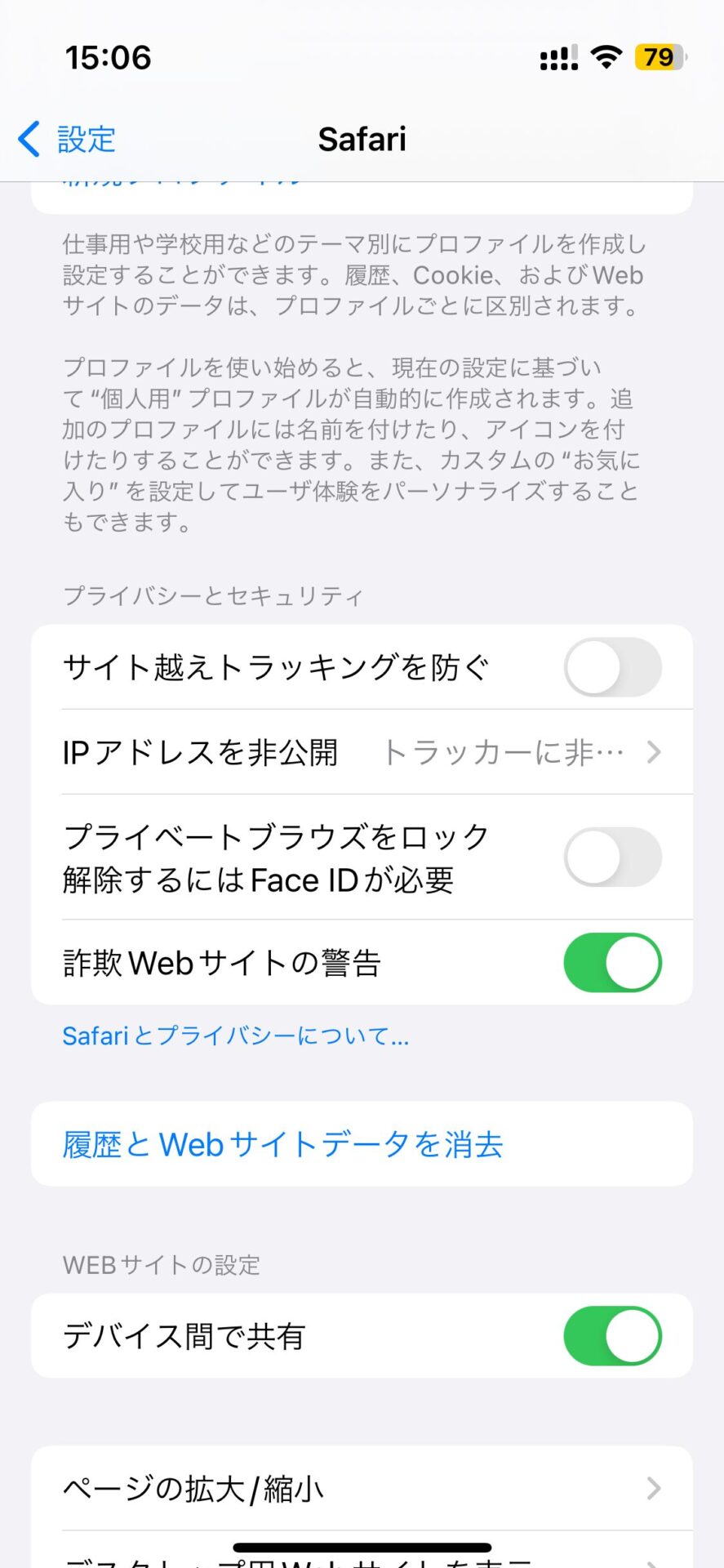Tap 履歴とWebサイトデータを消去
This screenshot has width=724, height=1568.
[x=282, y=1144]
